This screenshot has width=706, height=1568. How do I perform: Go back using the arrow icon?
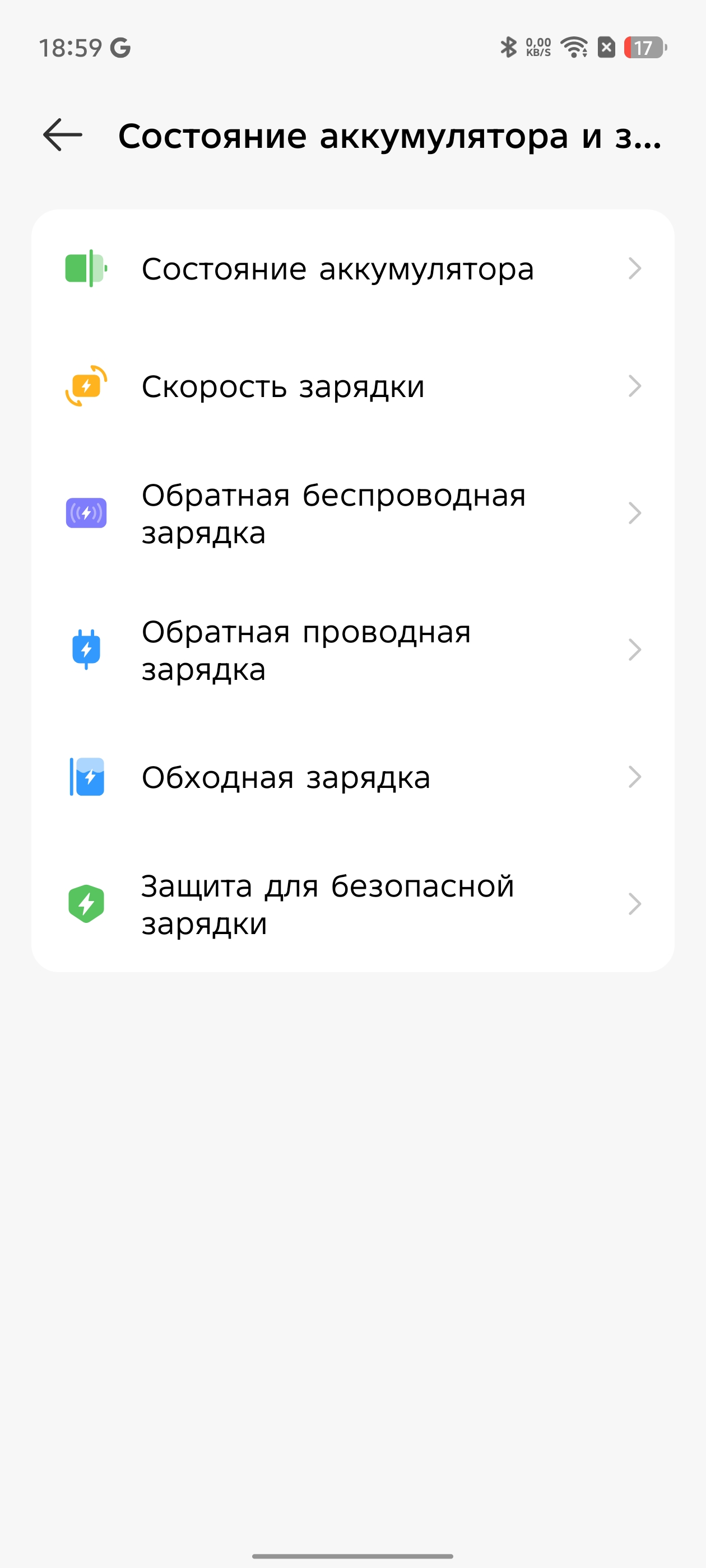[63, 134]
